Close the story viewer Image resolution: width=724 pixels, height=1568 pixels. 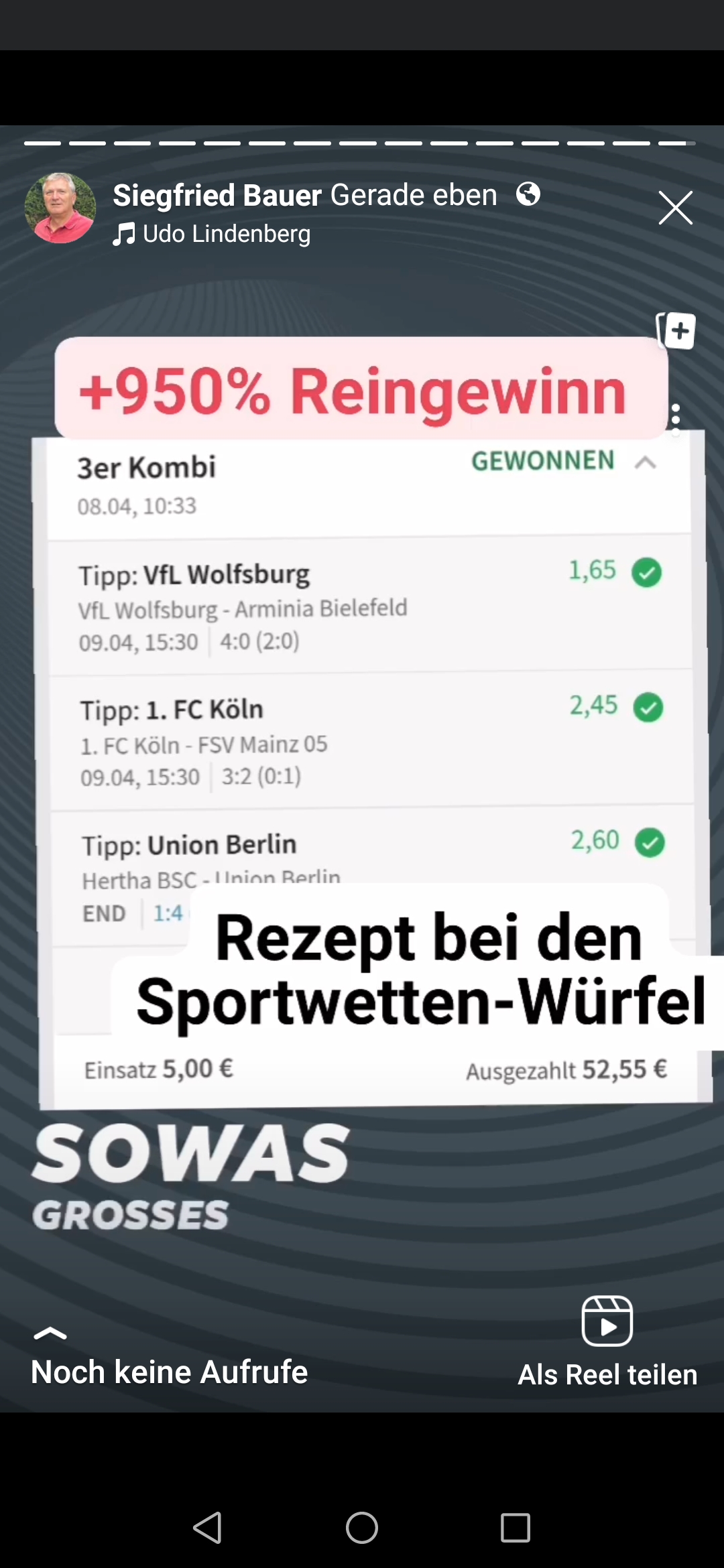tap(675, 208)
